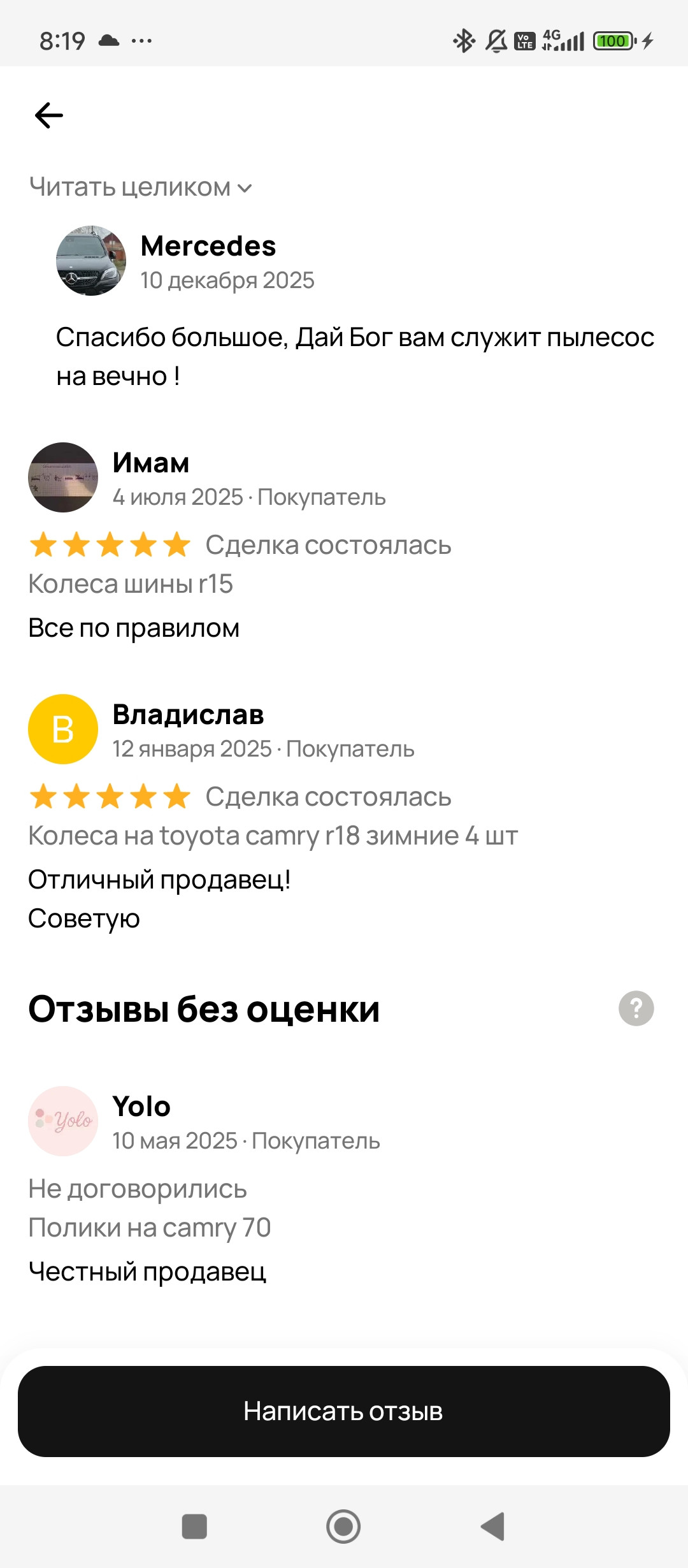Open the help icon for 'Отзывы без оценки'

click(636, 1008)
